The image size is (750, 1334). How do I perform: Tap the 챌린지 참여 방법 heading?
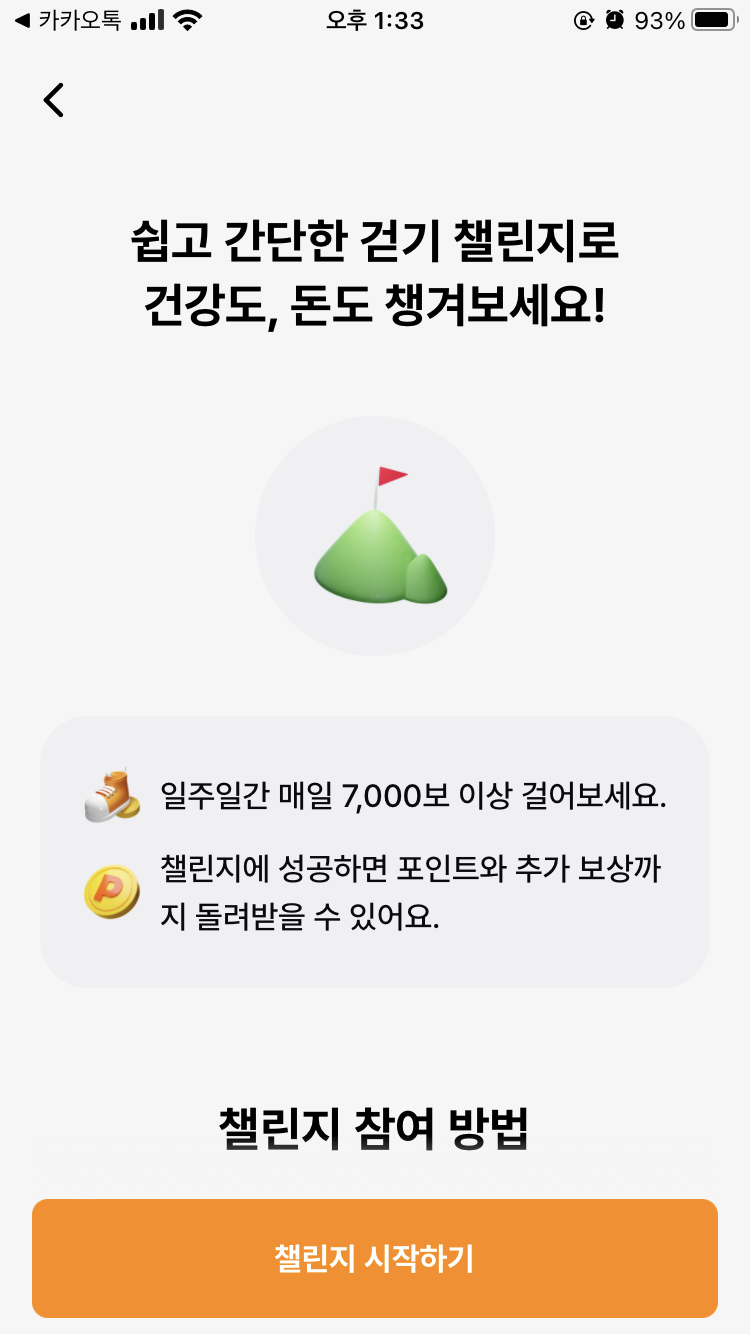pos(375,1124)
